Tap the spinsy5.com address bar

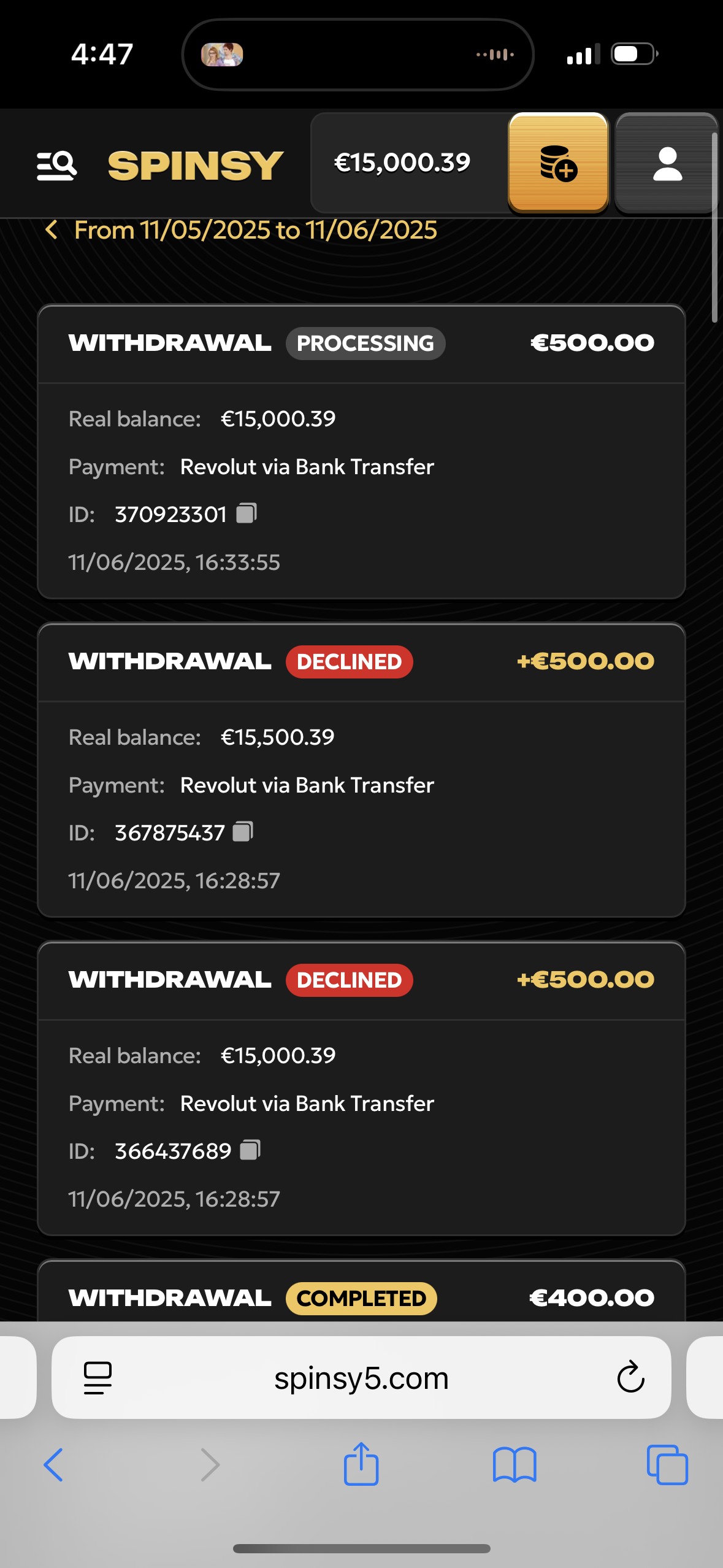tap(361, 1378)
